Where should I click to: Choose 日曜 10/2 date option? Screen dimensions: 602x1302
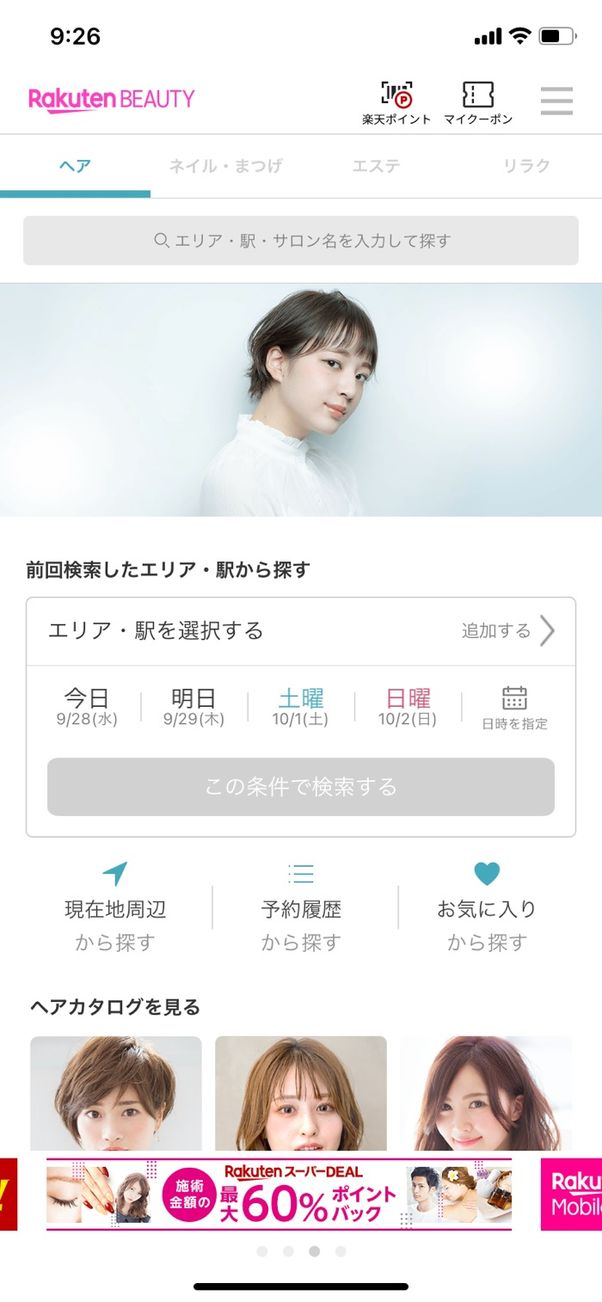(408, 707)
